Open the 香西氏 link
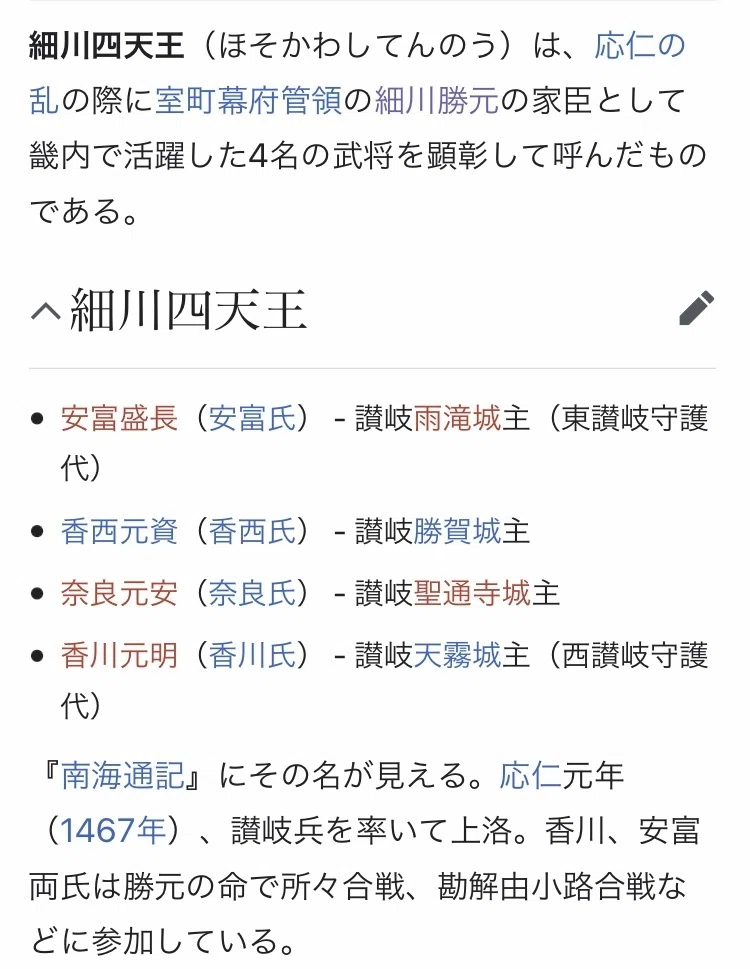 point(252,531)
